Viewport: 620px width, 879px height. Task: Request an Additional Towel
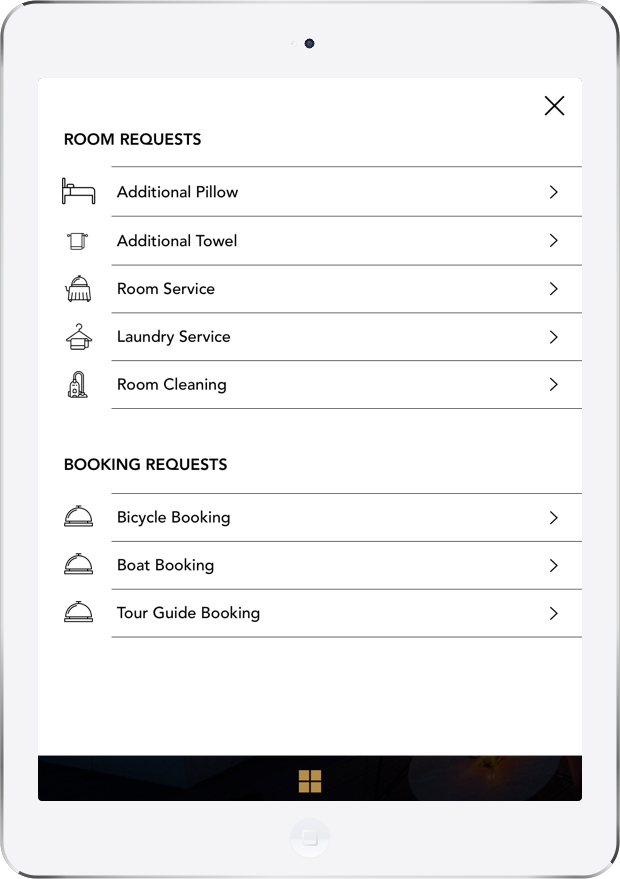click(x=177, y=241)
